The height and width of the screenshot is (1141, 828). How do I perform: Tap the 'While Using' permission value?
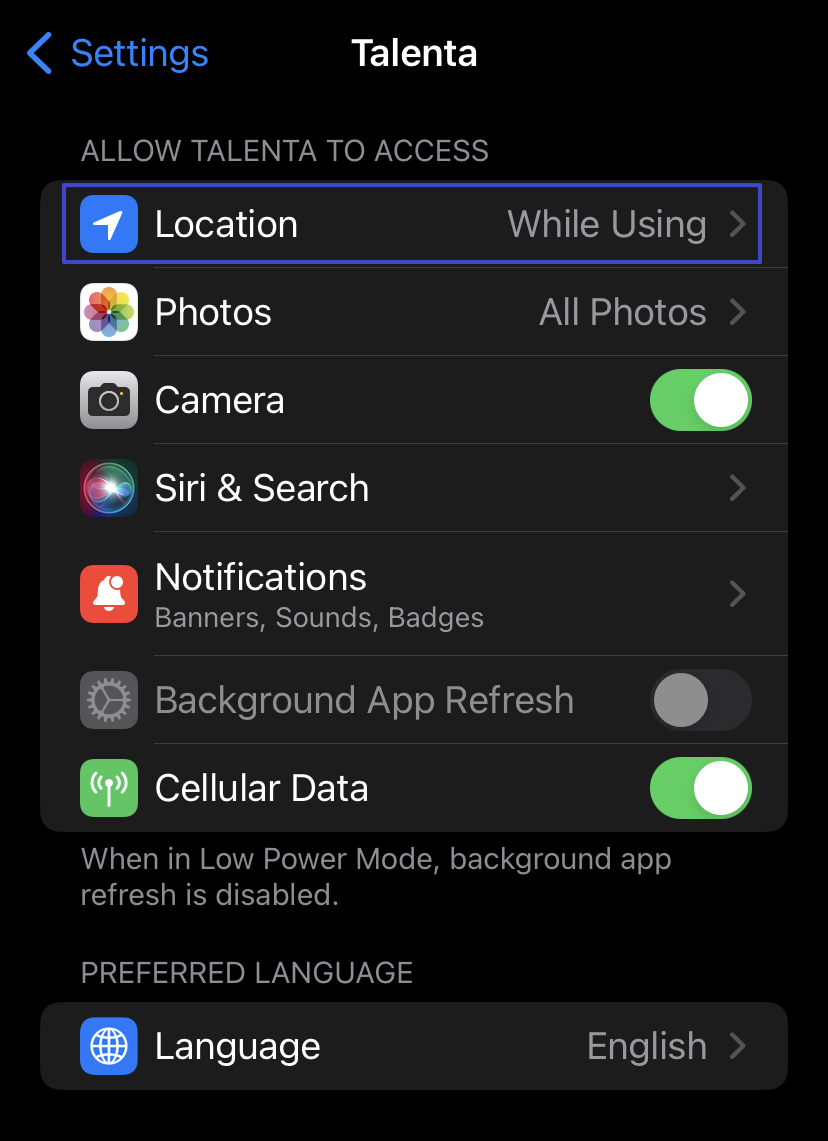[x=606, y=224]
